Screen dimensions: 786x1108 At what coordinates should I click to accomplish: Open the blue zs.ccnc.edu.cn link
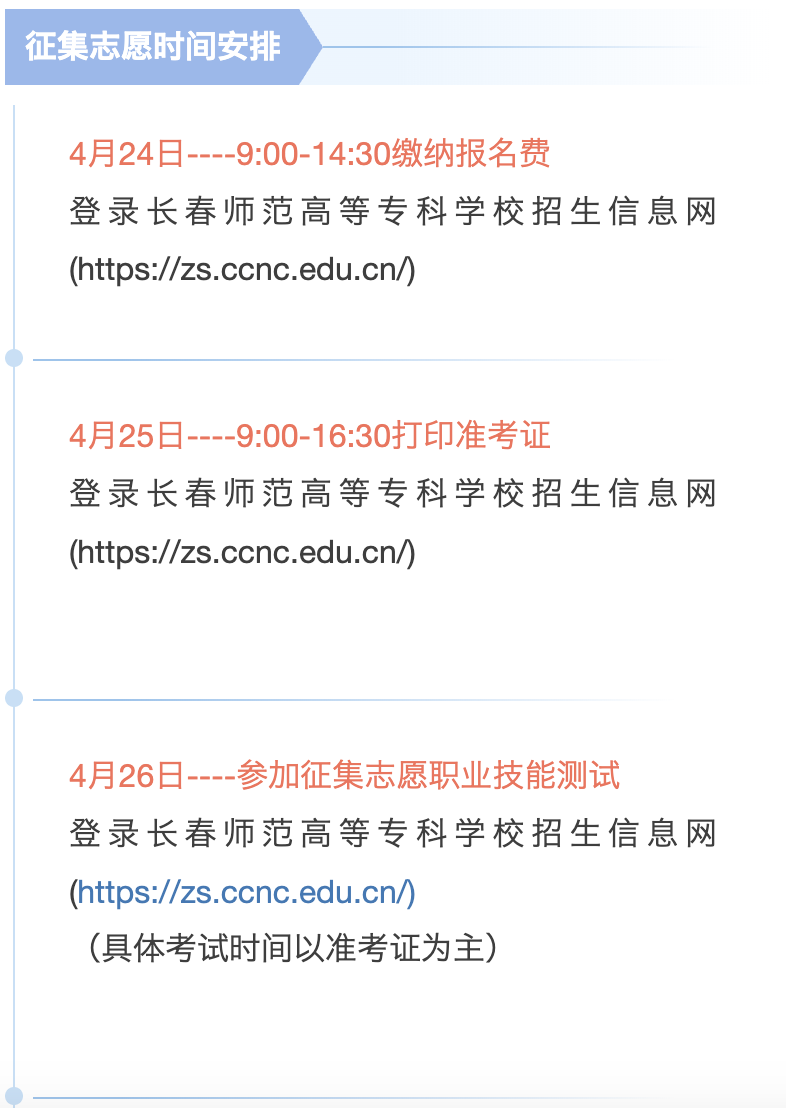point(245,890)
